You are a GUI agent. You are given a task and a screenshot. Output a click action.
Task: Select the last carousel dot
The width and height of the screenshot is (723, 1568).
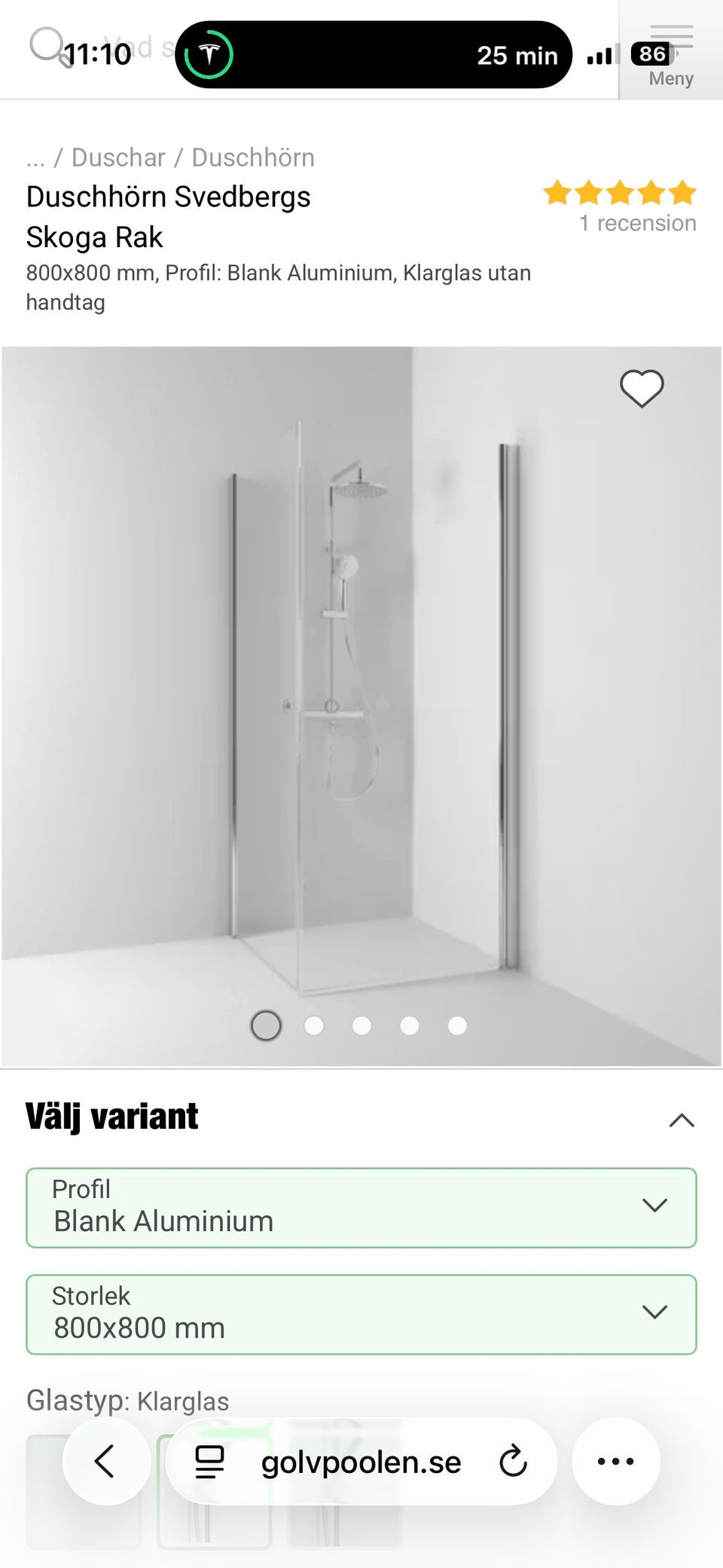(x=455, y=1025)
